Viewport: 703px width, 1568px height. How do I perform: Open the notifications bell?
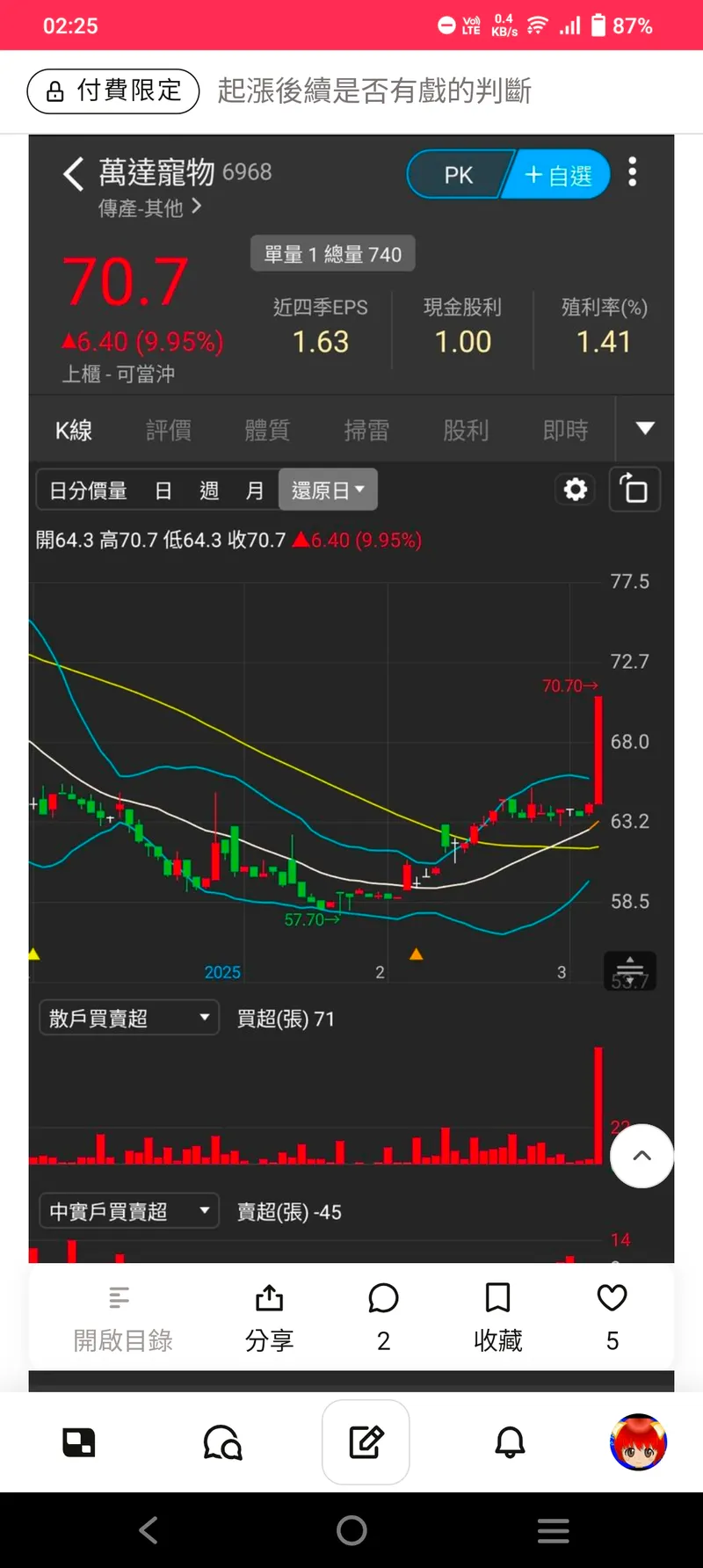click(511, 1442)
